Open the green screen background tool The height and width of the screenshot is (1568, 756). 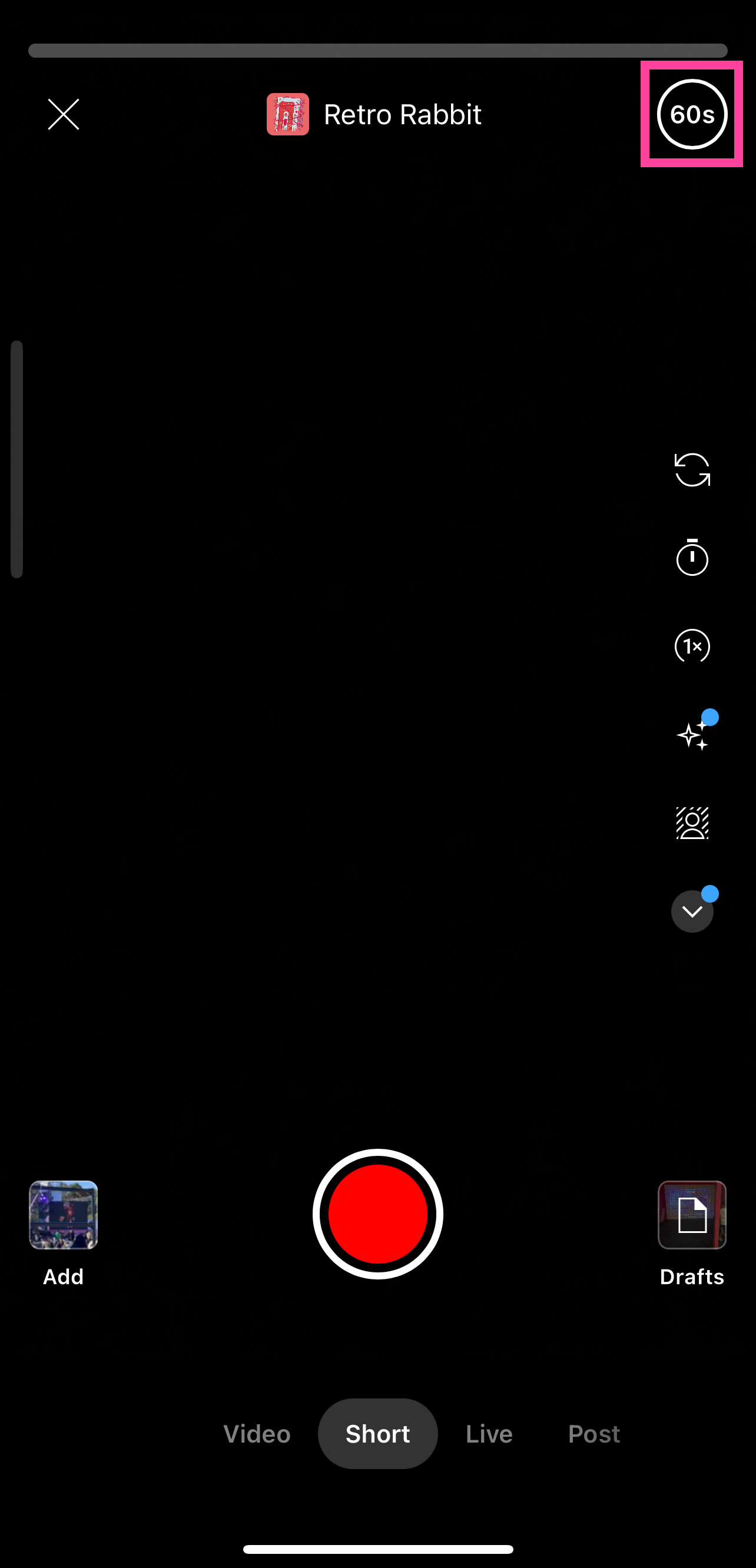(692, 823)
